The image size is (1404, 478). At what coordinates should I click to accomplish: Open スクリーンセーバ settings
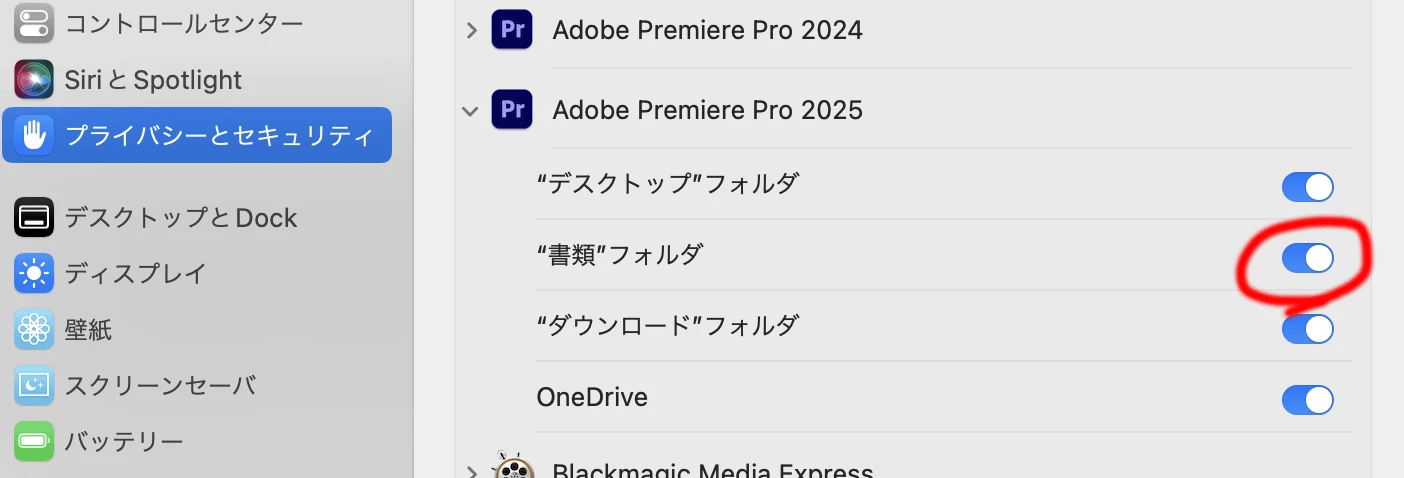click(160, 385)
